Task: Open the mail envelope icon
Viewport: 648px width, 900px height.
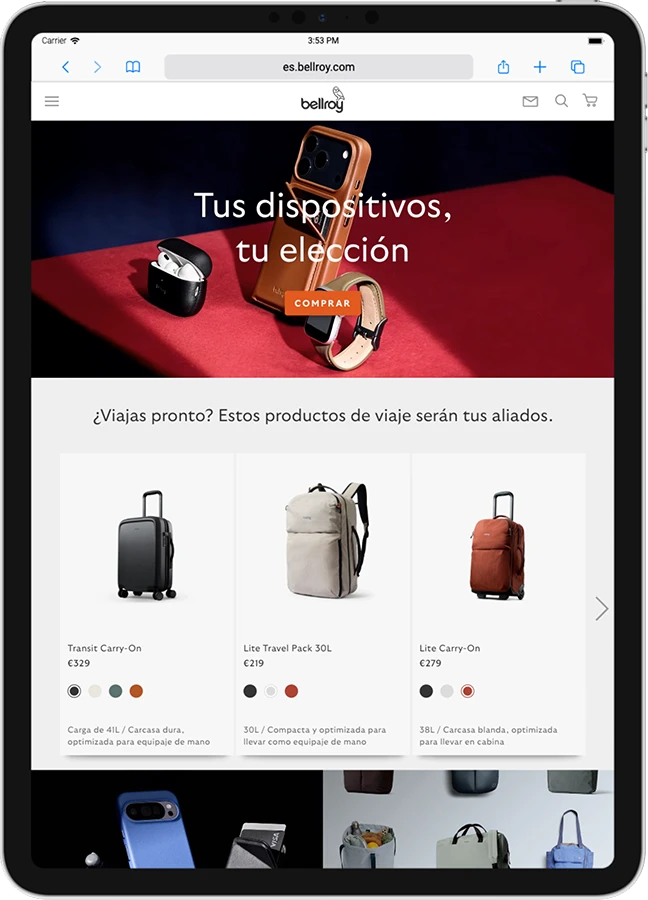Action: 530,101
